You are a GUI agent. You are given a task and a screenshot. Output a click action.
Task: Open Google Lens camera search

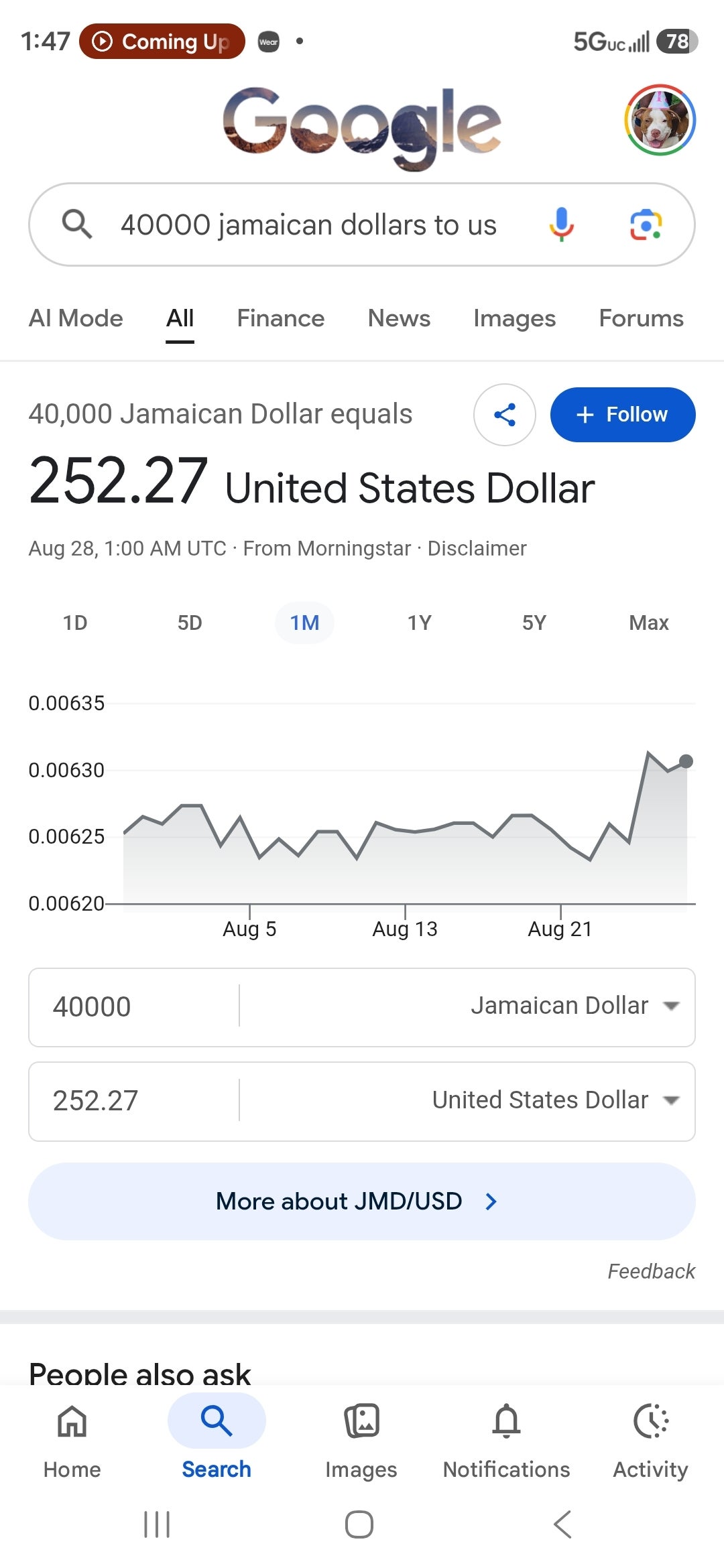point(646,224)
